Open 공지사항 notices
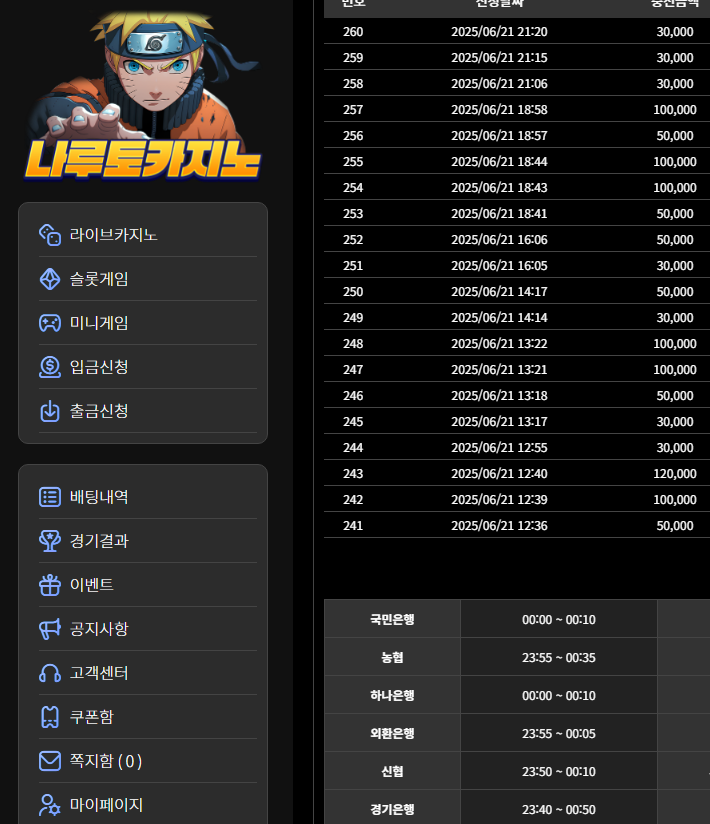710x824 pixels. coord(99,629)
